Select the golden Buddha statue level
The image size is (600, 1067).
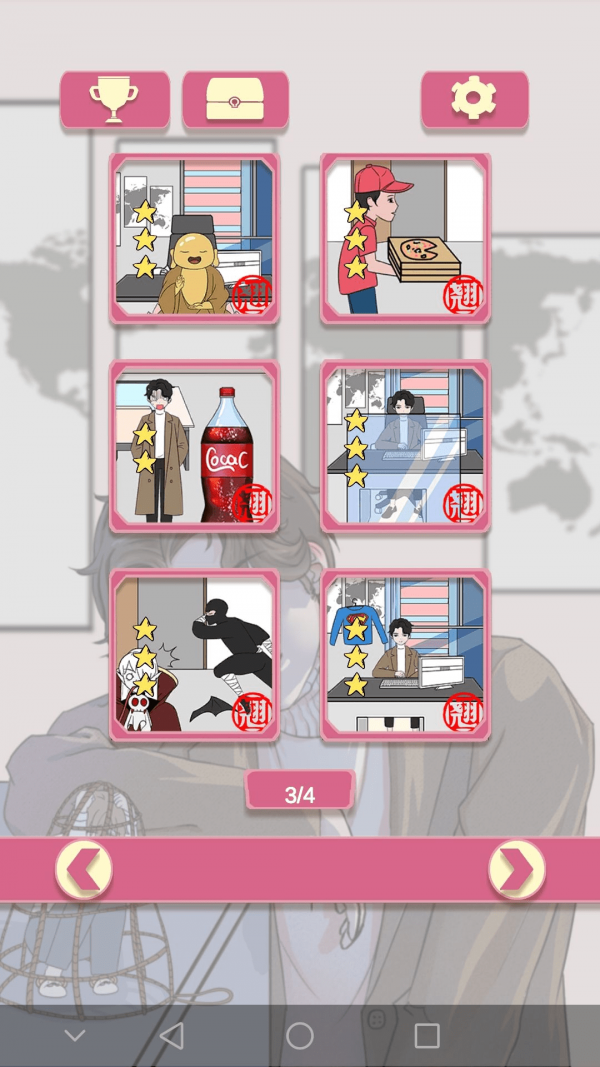coord(194,238)
